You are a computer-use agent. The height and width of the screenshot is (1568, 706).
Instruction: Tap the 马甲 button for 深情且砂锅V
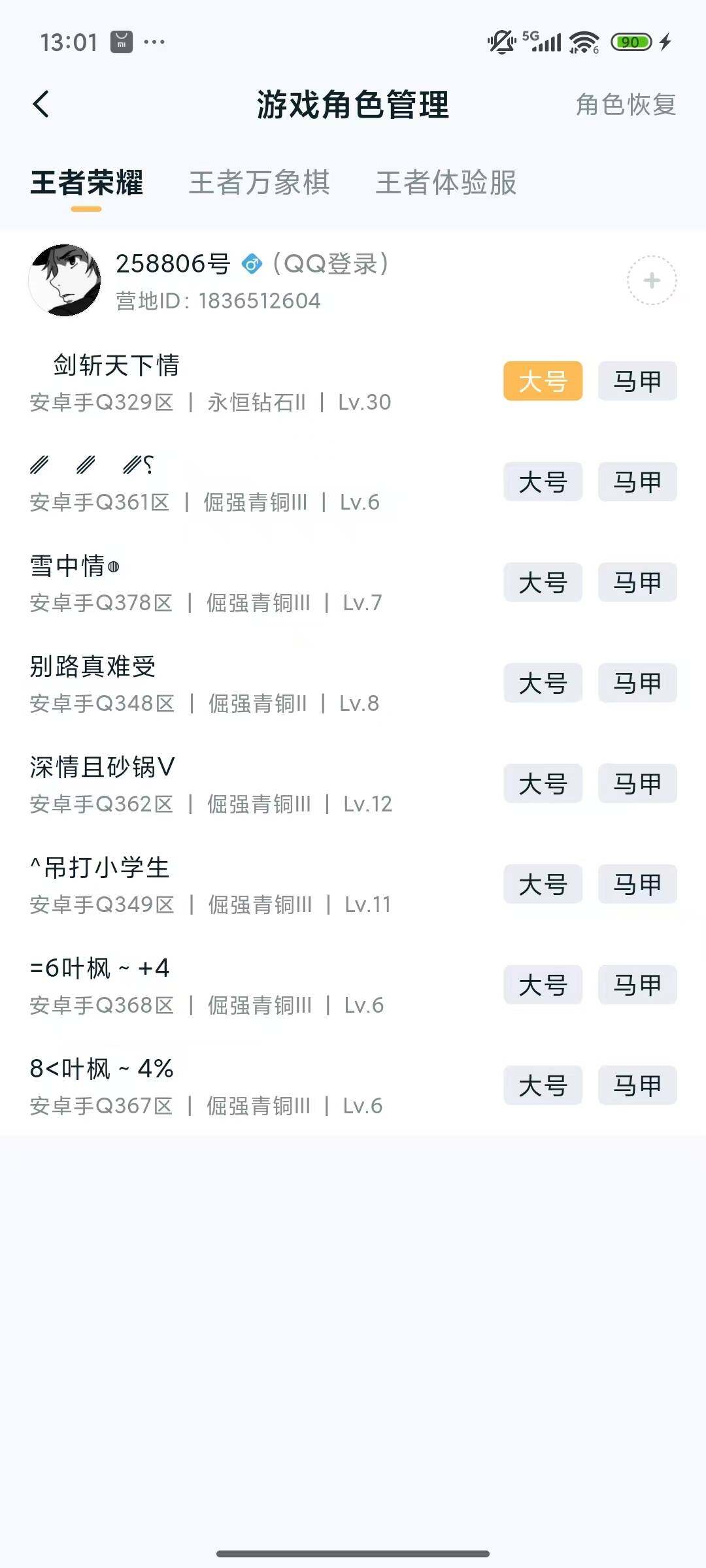pos(637,784)
